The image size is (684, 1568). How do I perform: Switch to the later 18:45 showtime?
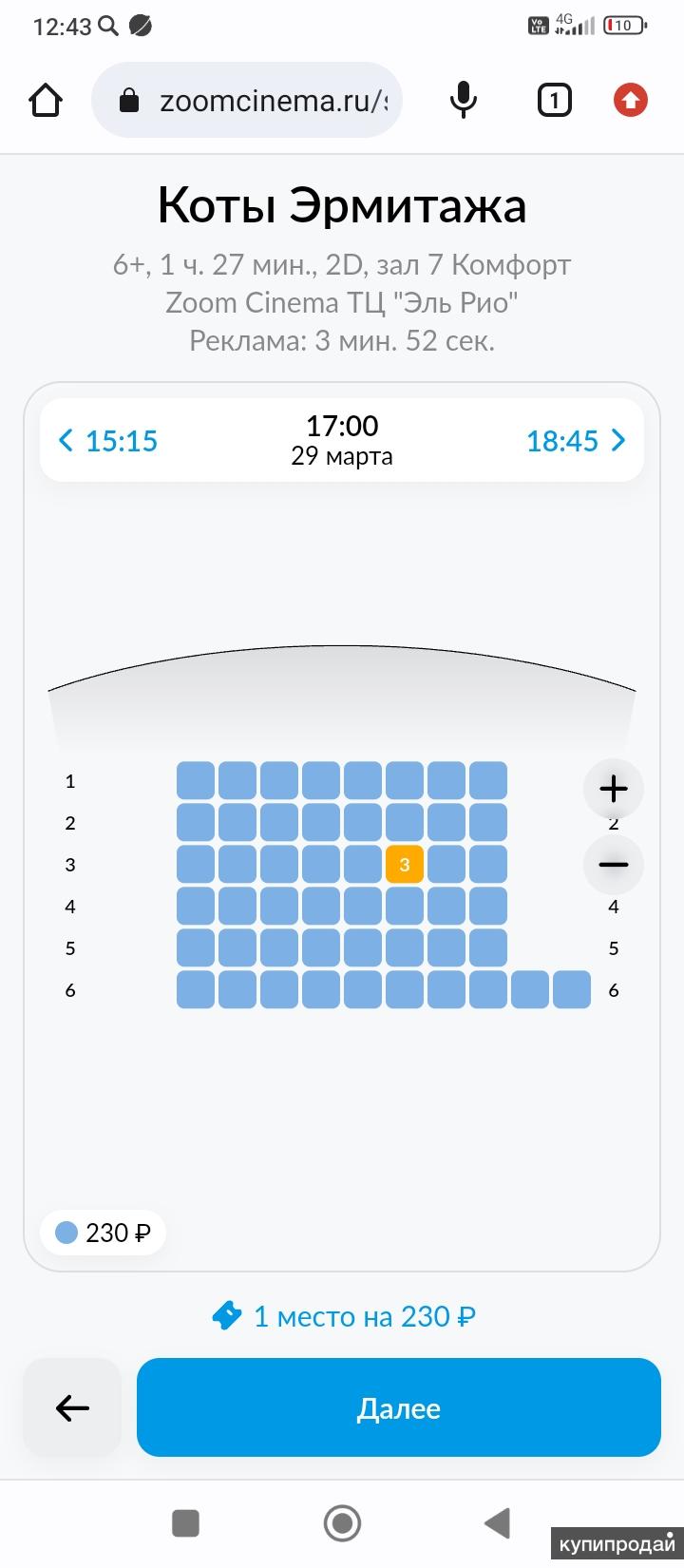576,441
